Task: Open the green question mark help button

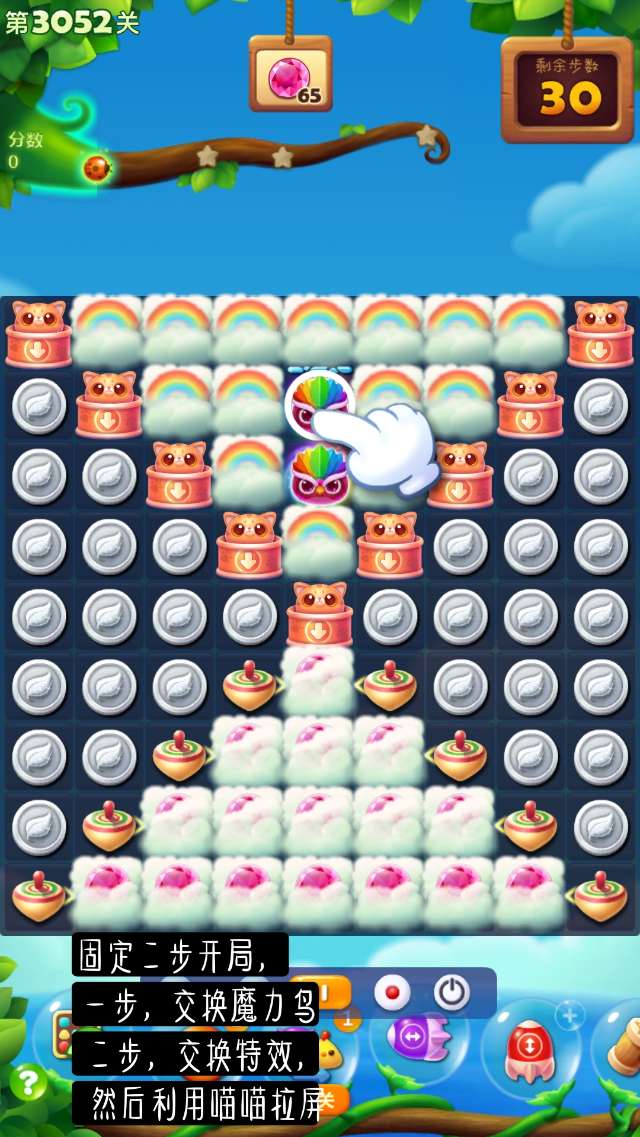Action: [x=27, y=1081]
